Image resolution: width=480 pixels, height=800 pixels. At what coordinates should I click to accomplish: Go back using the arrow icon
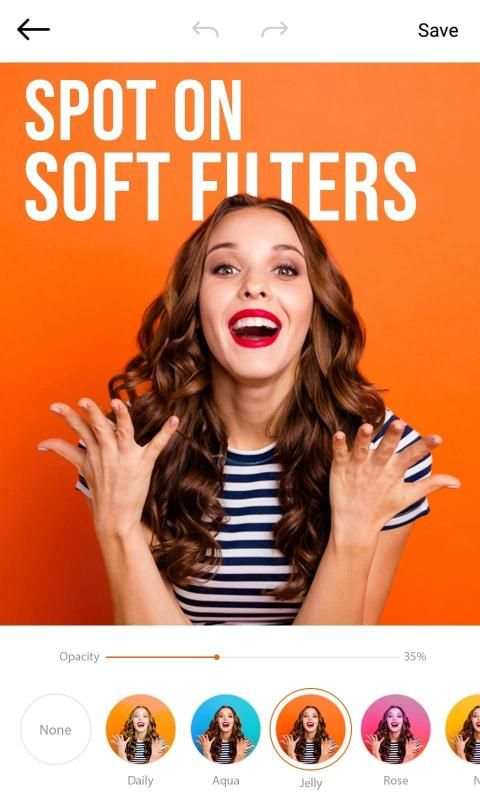(33, 30)
